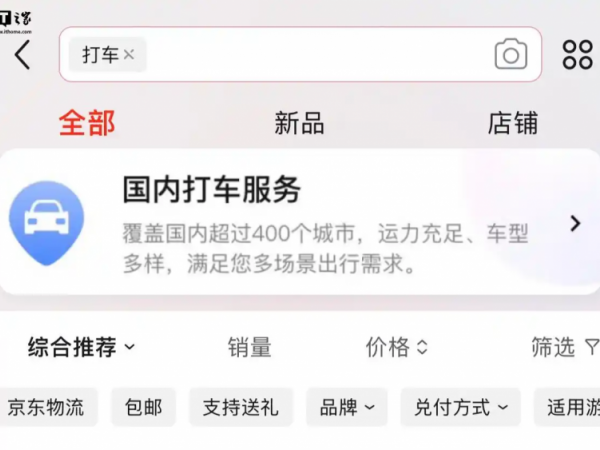Expand the 品牌 filter dropdown
The height and width of the screenshot is (450, 600).
(346, 407)
